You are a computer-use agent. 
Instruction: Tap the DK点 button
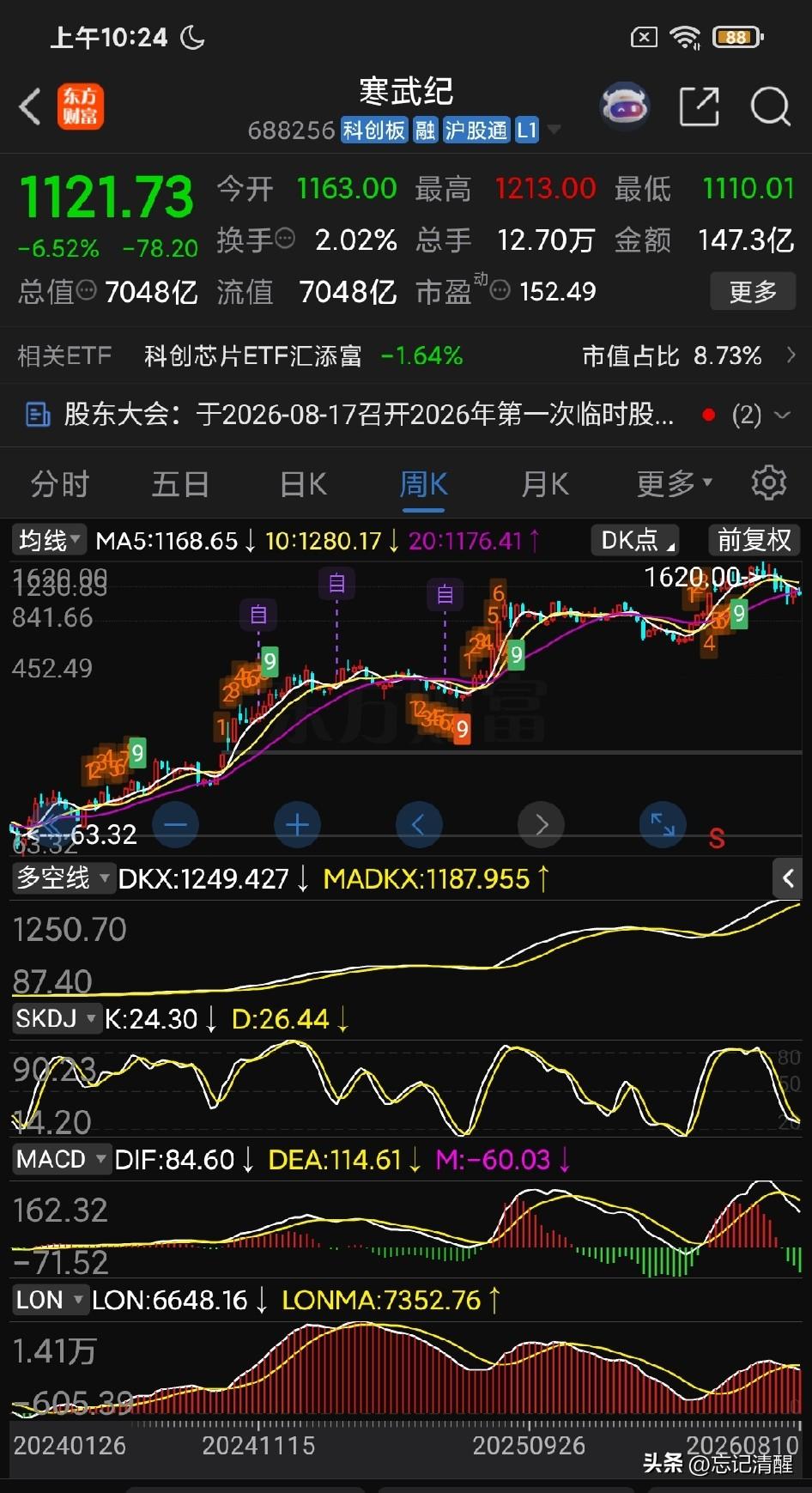(635, 540)
